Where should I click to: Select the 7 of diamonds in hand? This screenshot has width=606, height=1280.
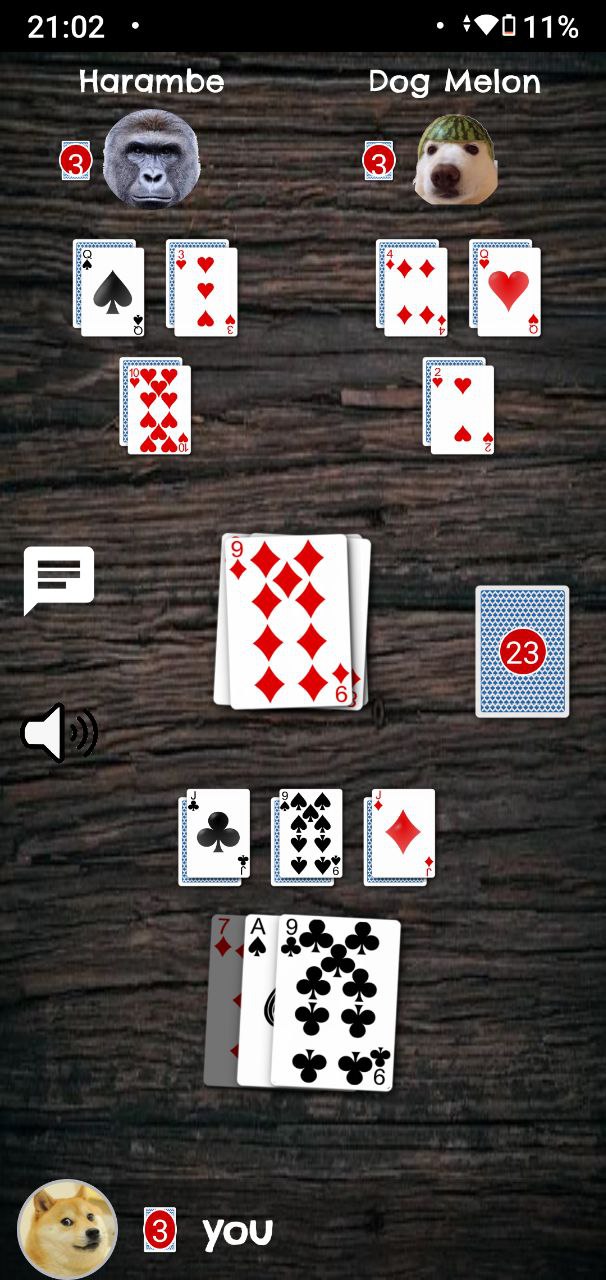click(x=222, y=998)
